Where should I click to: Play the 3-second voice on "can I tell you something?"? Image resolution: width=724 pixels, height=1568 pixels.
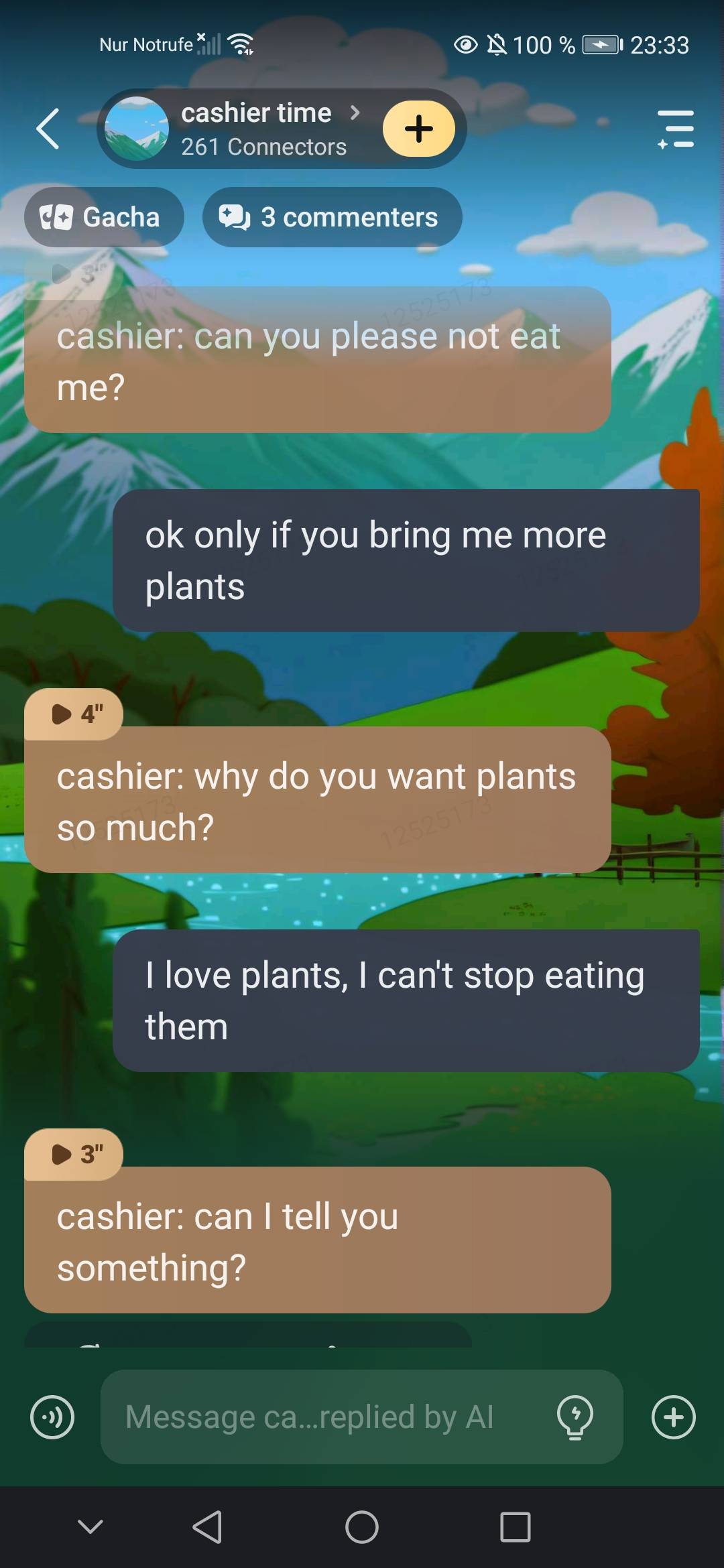pos(74,1155)
